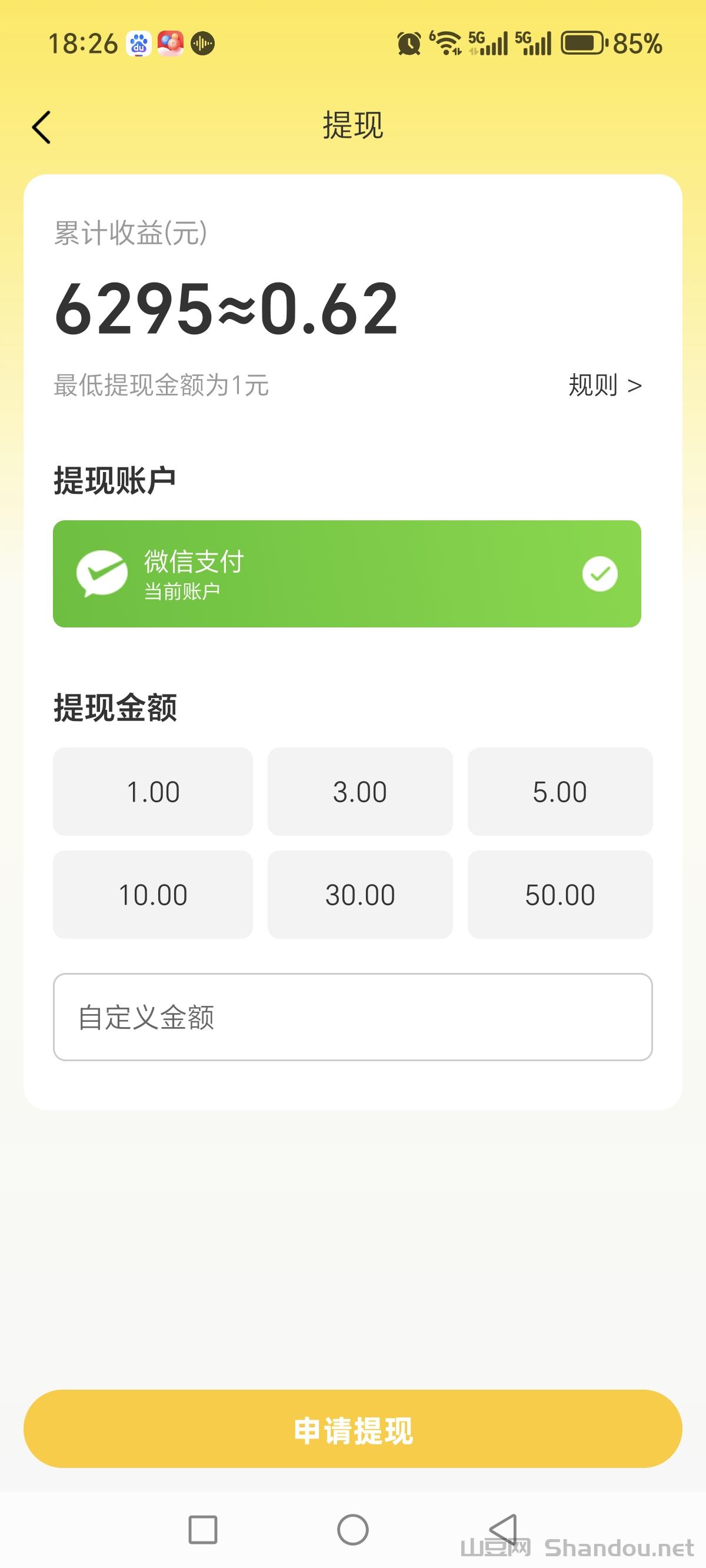
Task: Tap the battery indicator in status bar
Action: (x=581, y=42)
